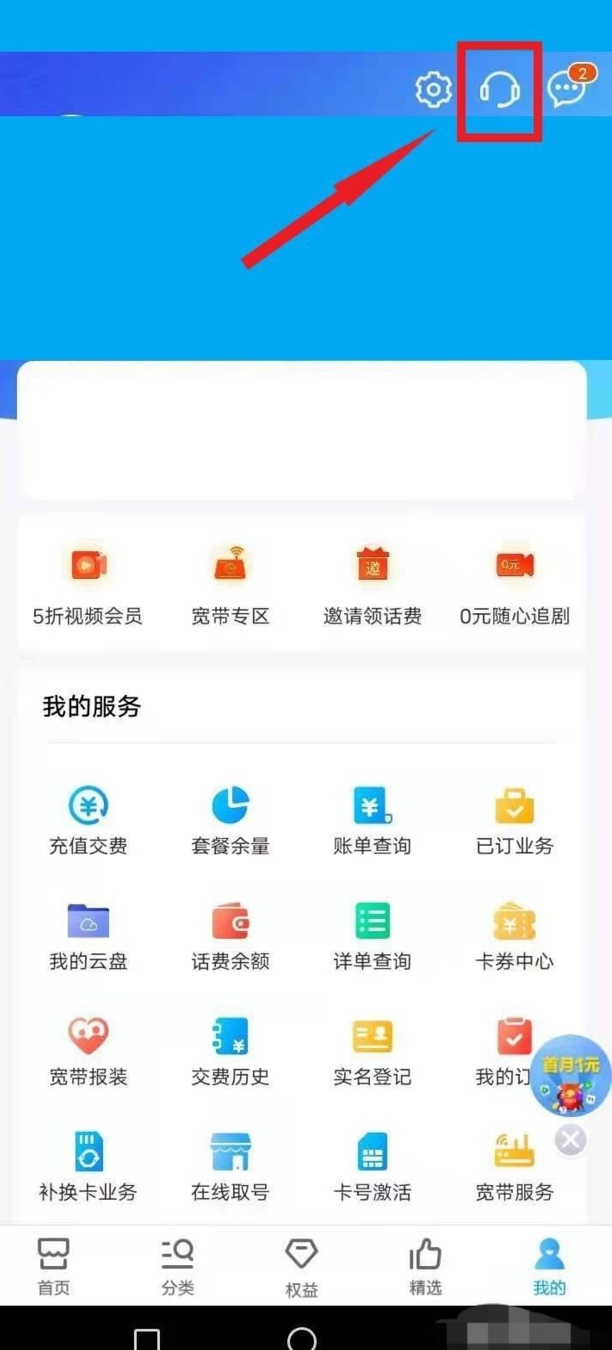612x1350 pixels.
Task: Switch to the 精选 tab
Action: 425,1266
